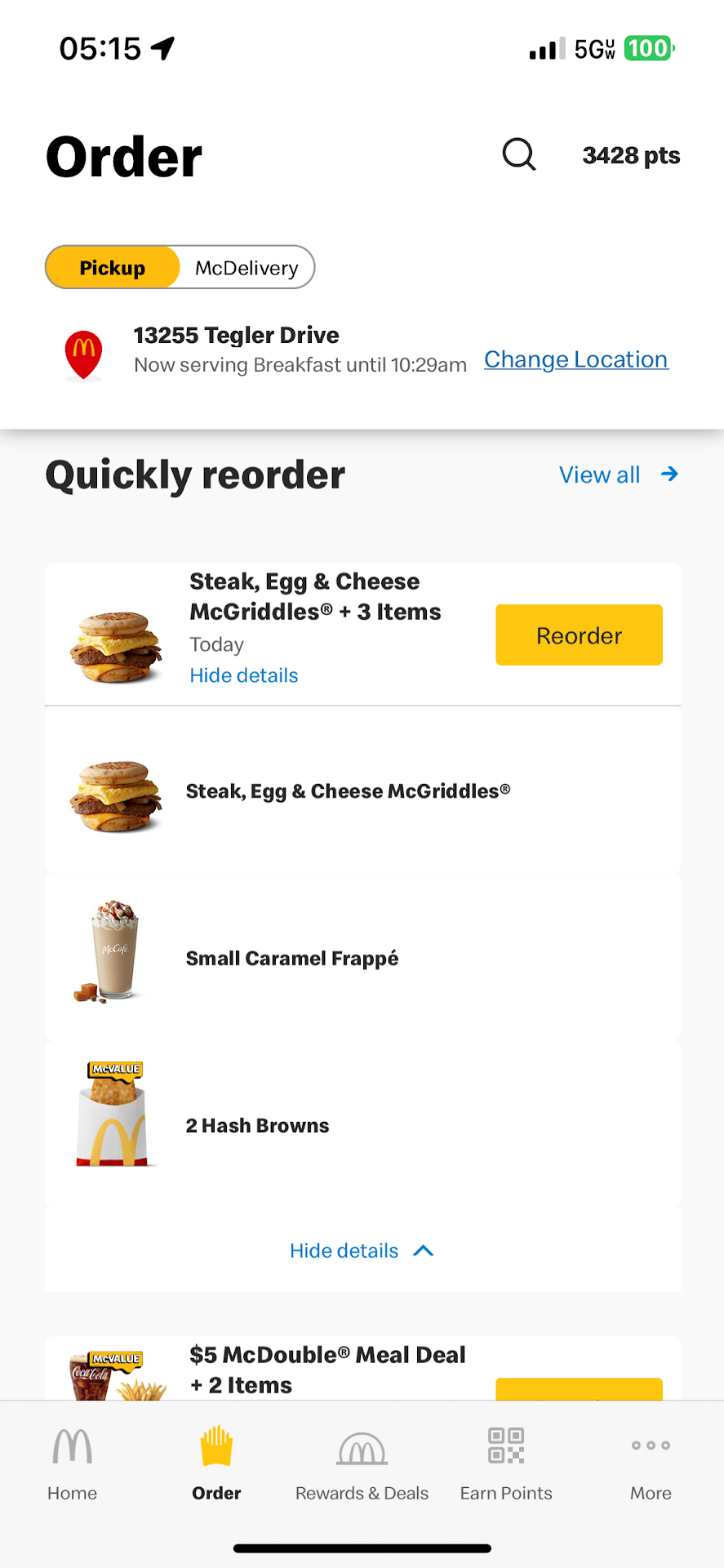Image resolution: width=724 pixels, height=1568 pixels.
Task: Reorder the Steak, Egg & Cheese McGriddles order
Action: coord(579,635)
